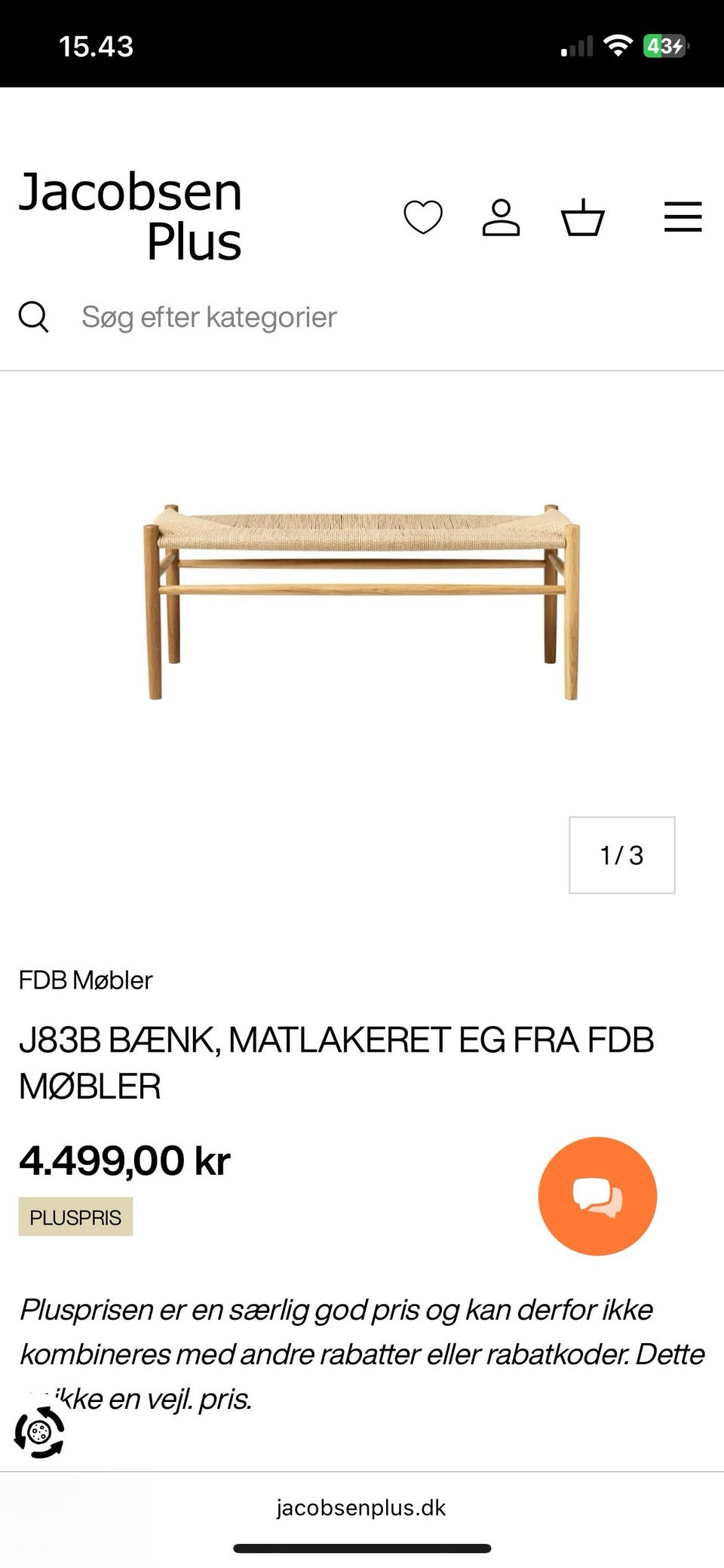Image resolution: width=724 pixels, height=1568 pixels.
Task: Open the hamburger navigation menu
Action: click(681, 217)
